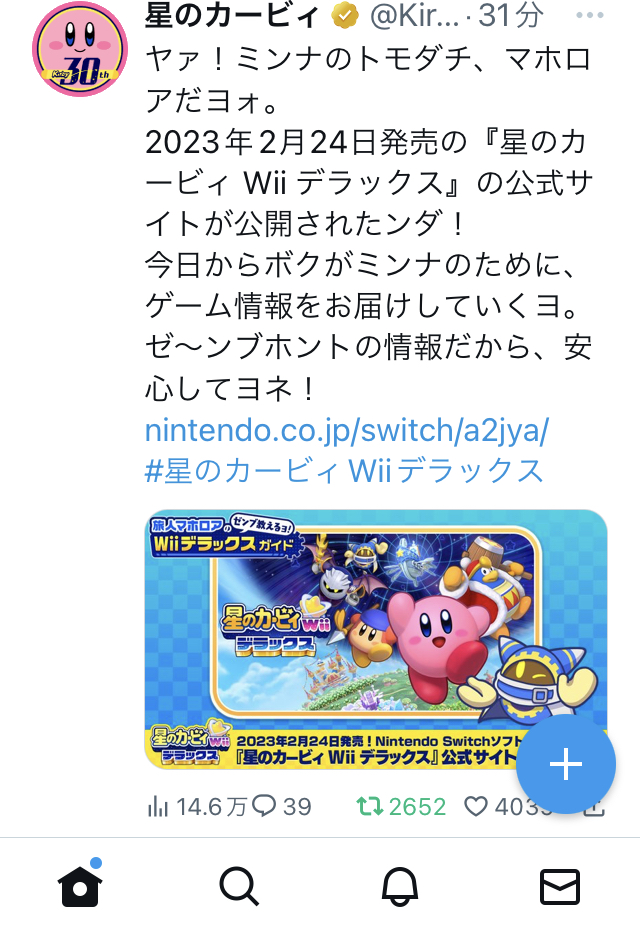Image resolution: width=640 pixels, height=936 pixels.
Task: View tweet analytics showing 14.6万 views
Action: click(x=197, y=806)
